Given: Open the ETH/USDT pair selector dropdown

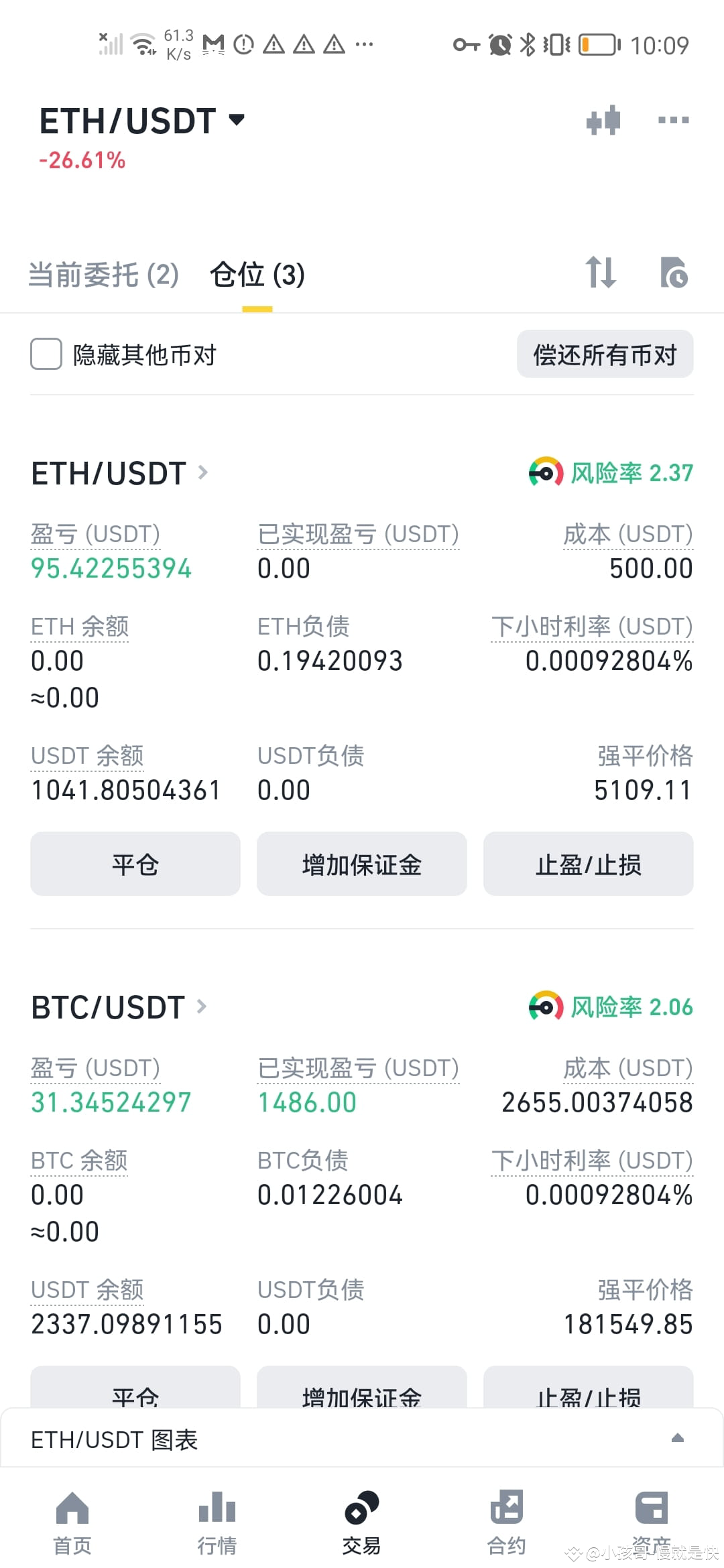Looking at the screenshot, I should (x=142, y=121).
